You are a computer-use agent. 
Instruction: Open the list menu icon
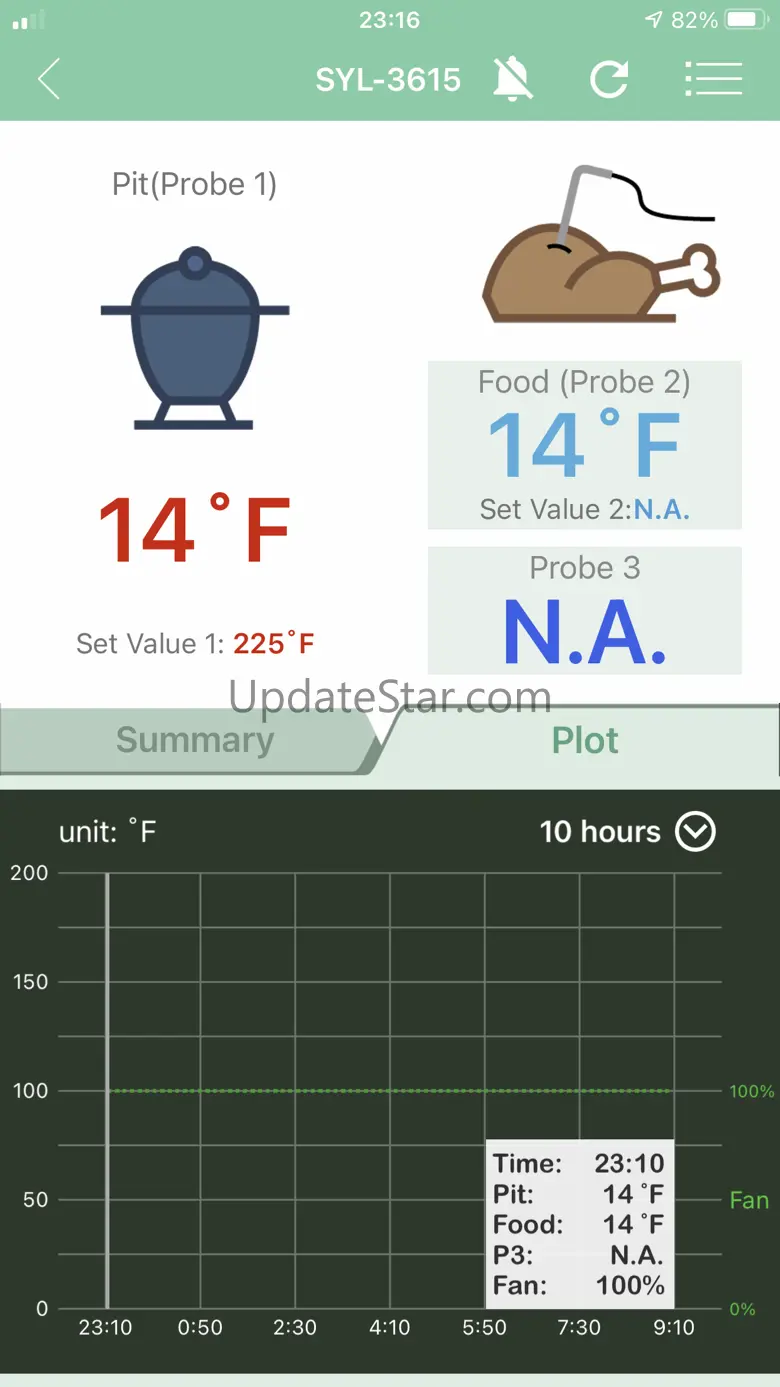click(x=713, y=79)
